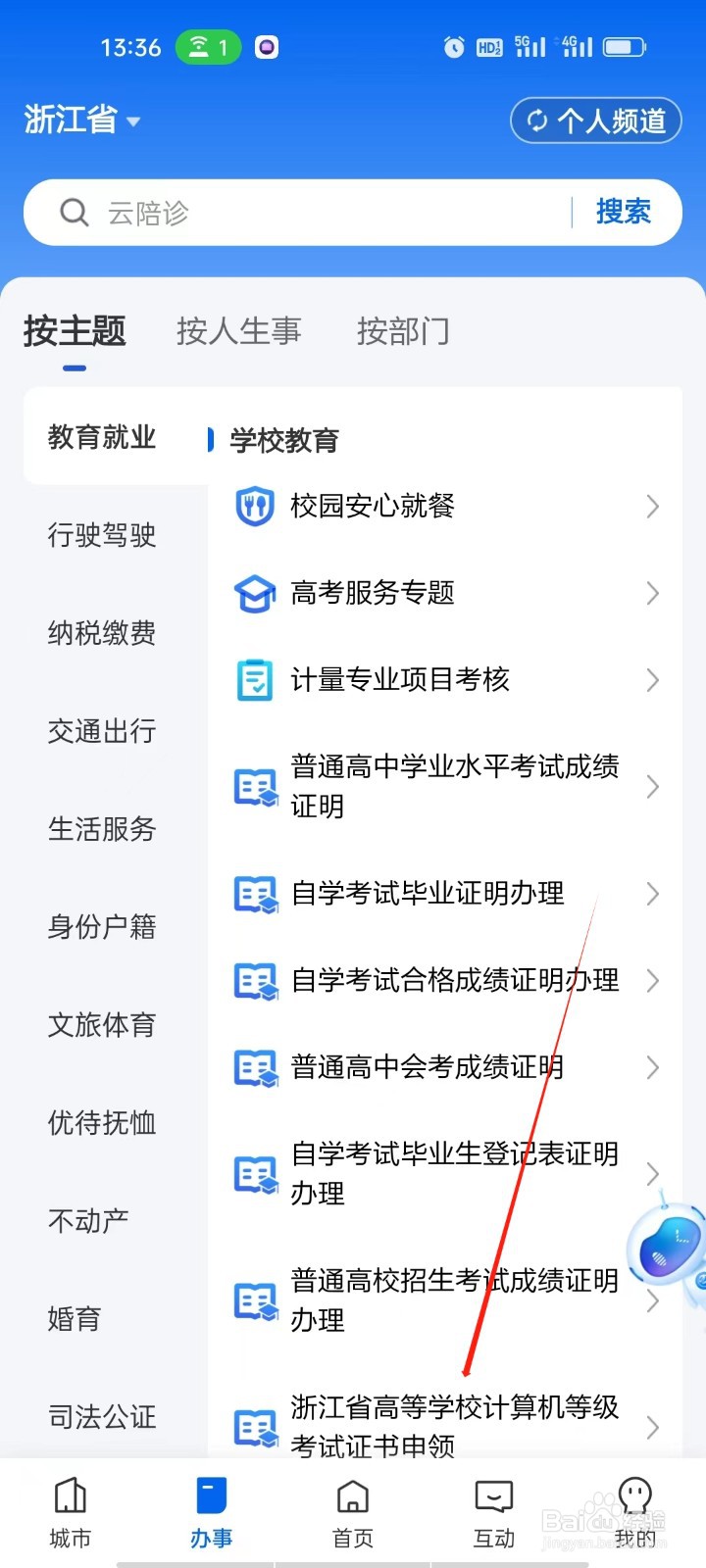Select the 高考服务专题 graduation cap icon

[254, 594]
